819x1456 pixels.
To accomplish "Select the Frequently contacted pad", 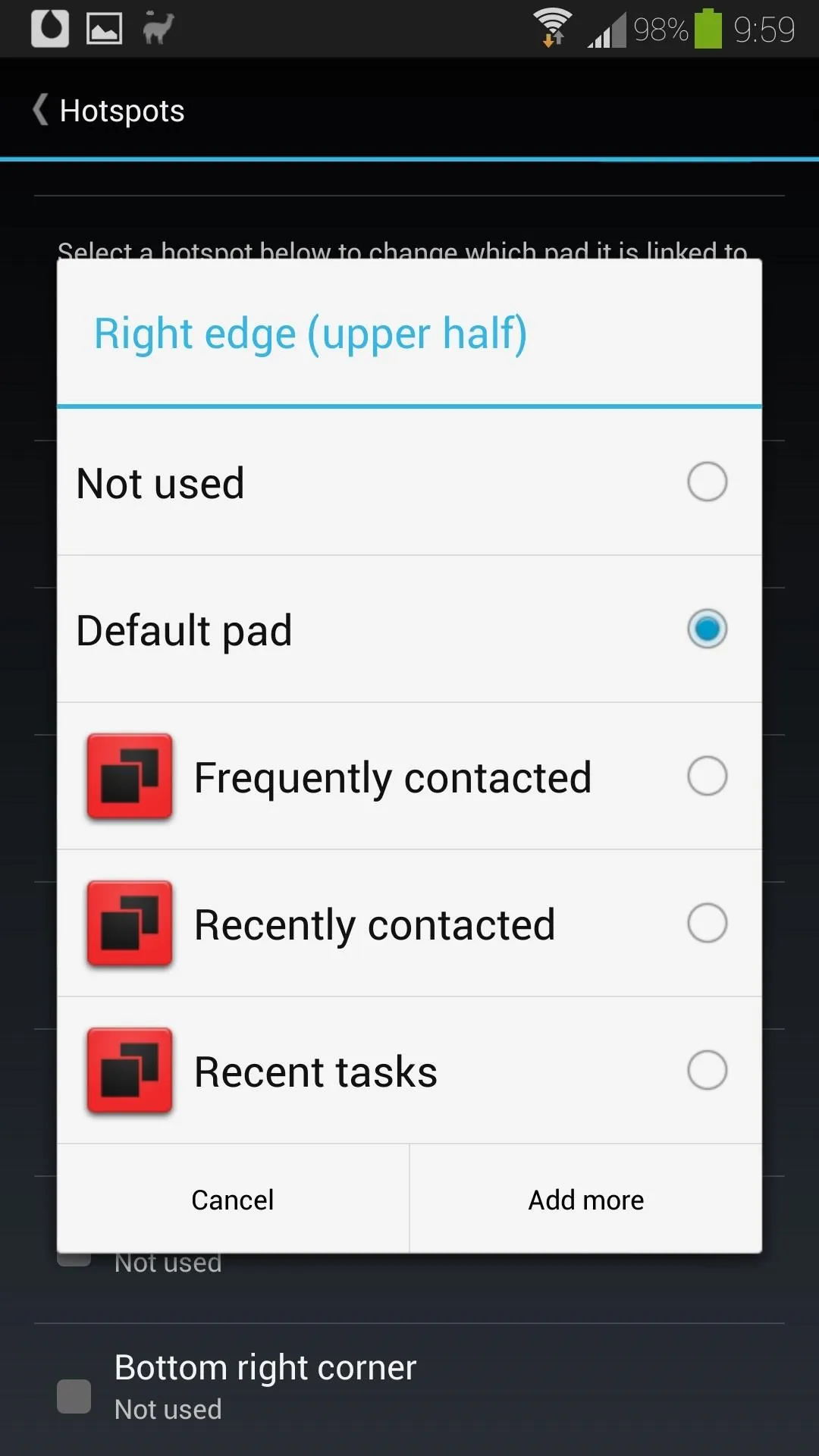I will click(x=409, y=777).
